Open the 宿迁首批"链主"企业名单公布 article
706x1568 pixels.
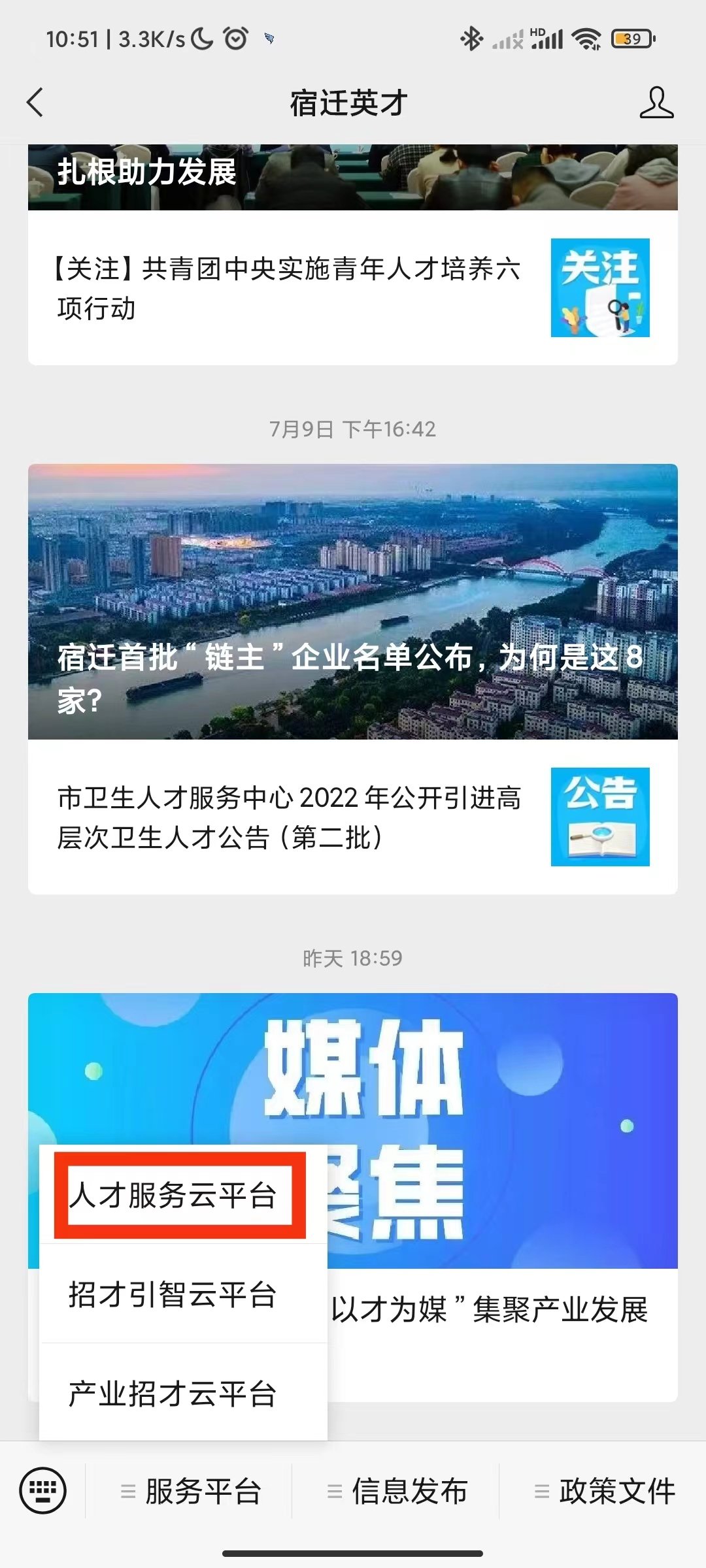pyautogui.click(x=353, y=601)
